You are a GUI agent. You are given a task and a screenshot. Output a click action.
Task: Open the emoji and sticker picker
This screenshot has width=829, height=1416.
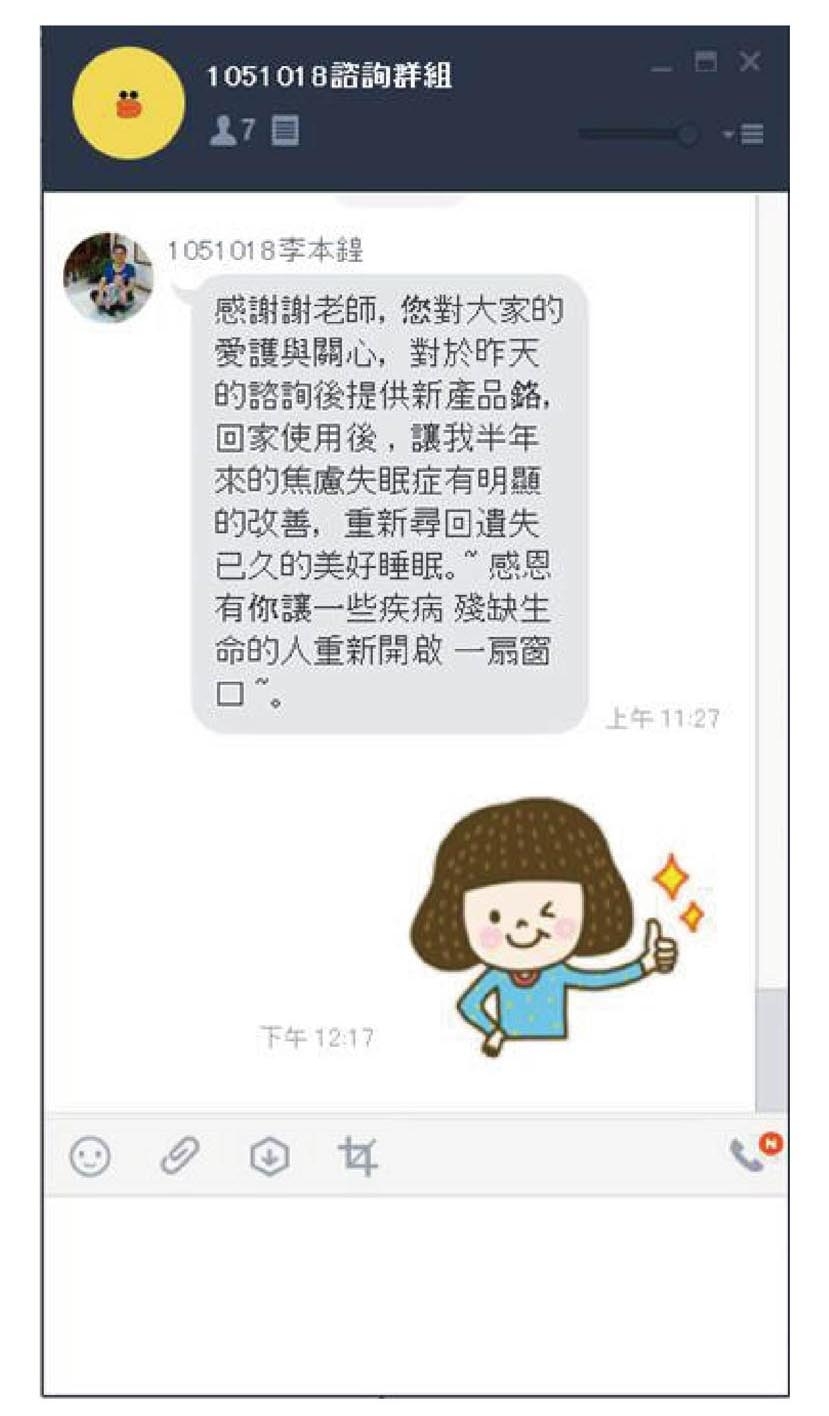[x=89, y=1158]
